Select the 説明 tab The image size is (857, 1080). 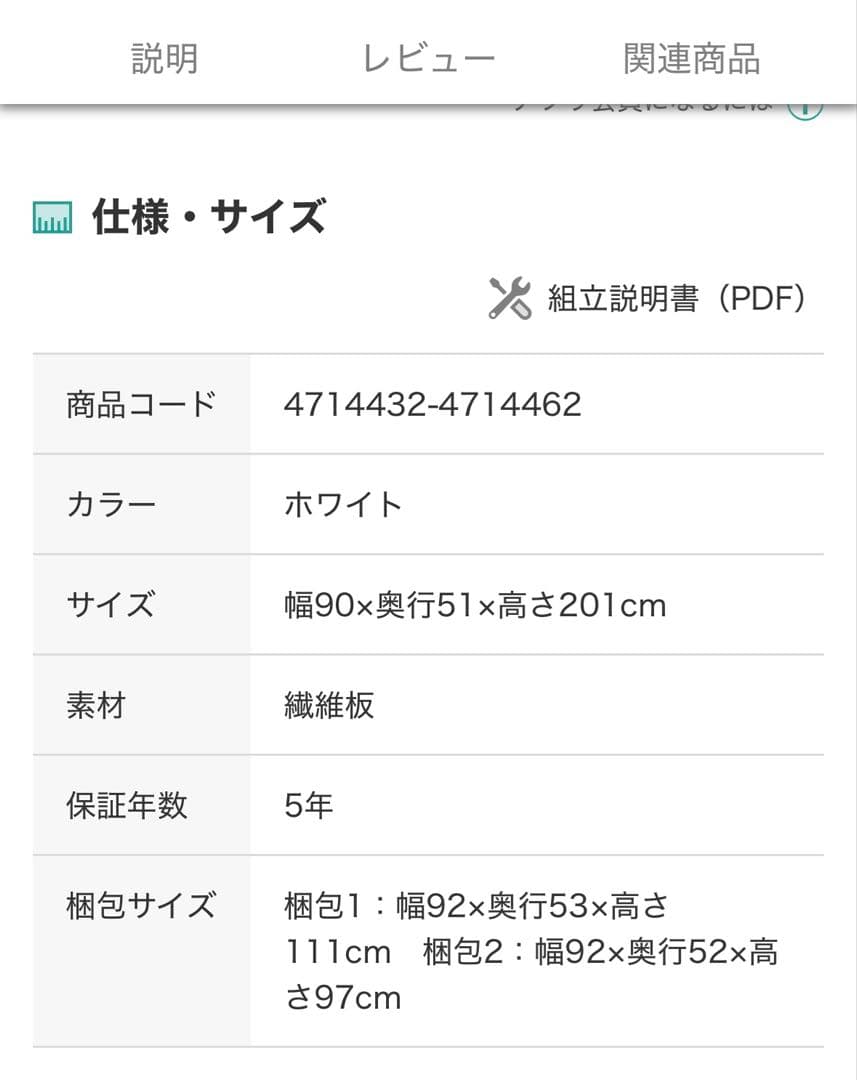tap(165, 57)
